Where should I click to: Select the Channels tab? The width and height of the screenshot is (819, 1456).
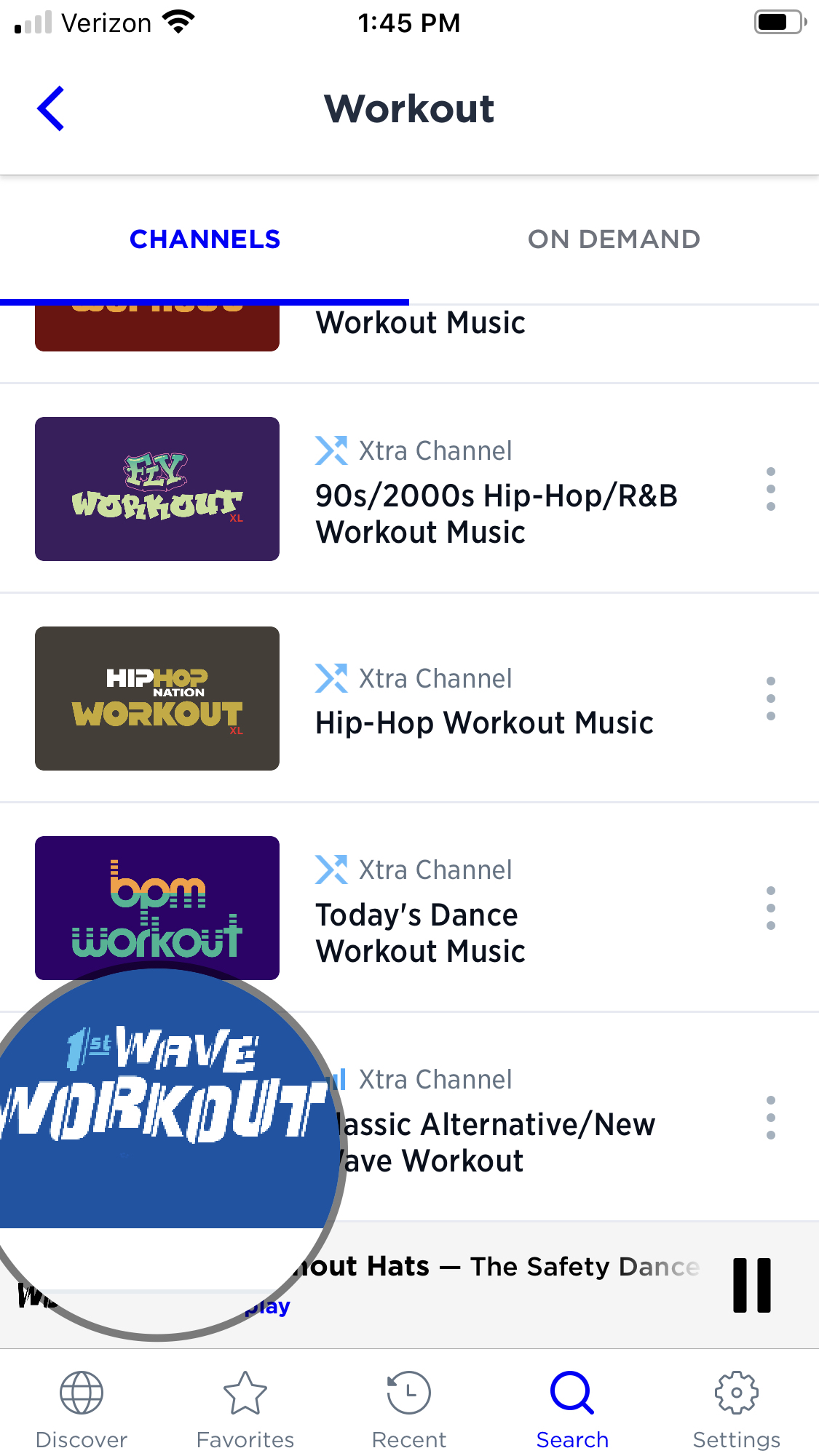(205, 239)
